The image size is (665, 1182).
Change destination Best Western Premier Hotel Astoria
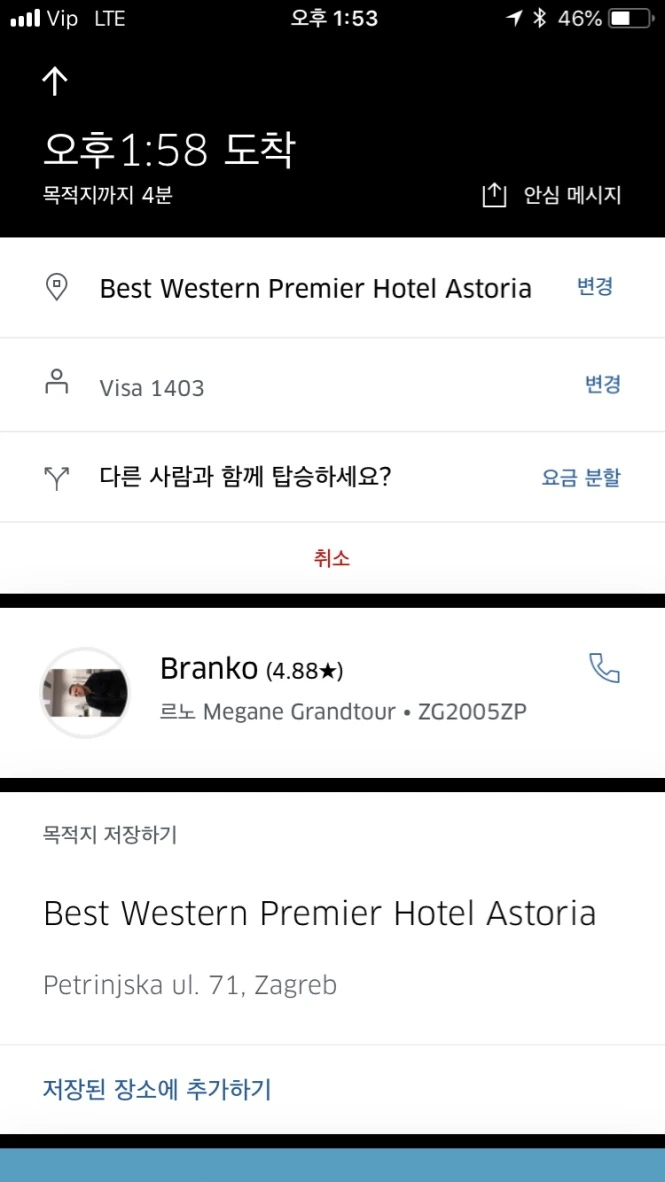pos(595,287)
